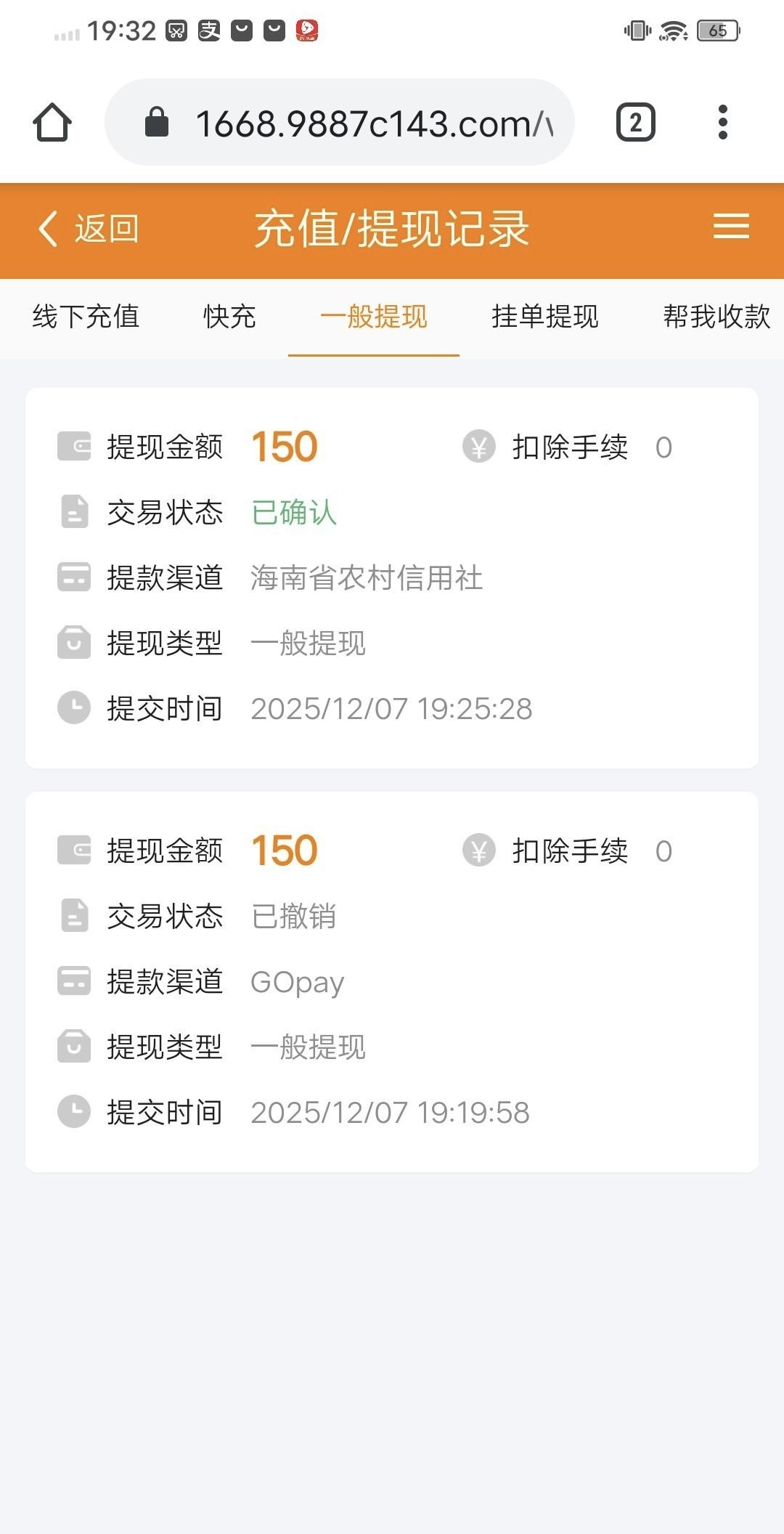Switch to the 快充 tab
Viewport: 784px width, 1534px height.
[229, 317]
